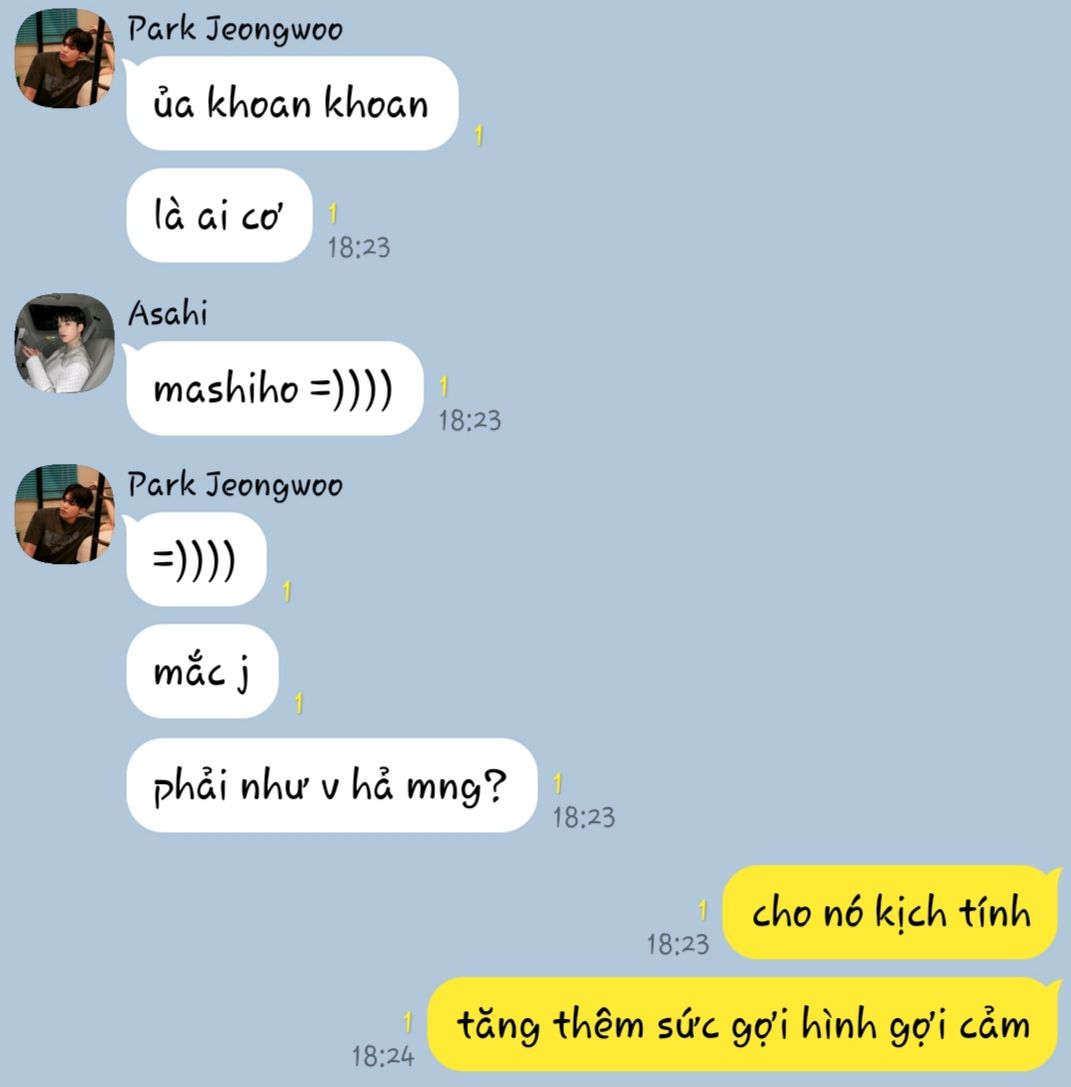View Park Jeongwoo's avatar beside his "=))))" bubble
1071x1087 pixels.
(64, 514)
